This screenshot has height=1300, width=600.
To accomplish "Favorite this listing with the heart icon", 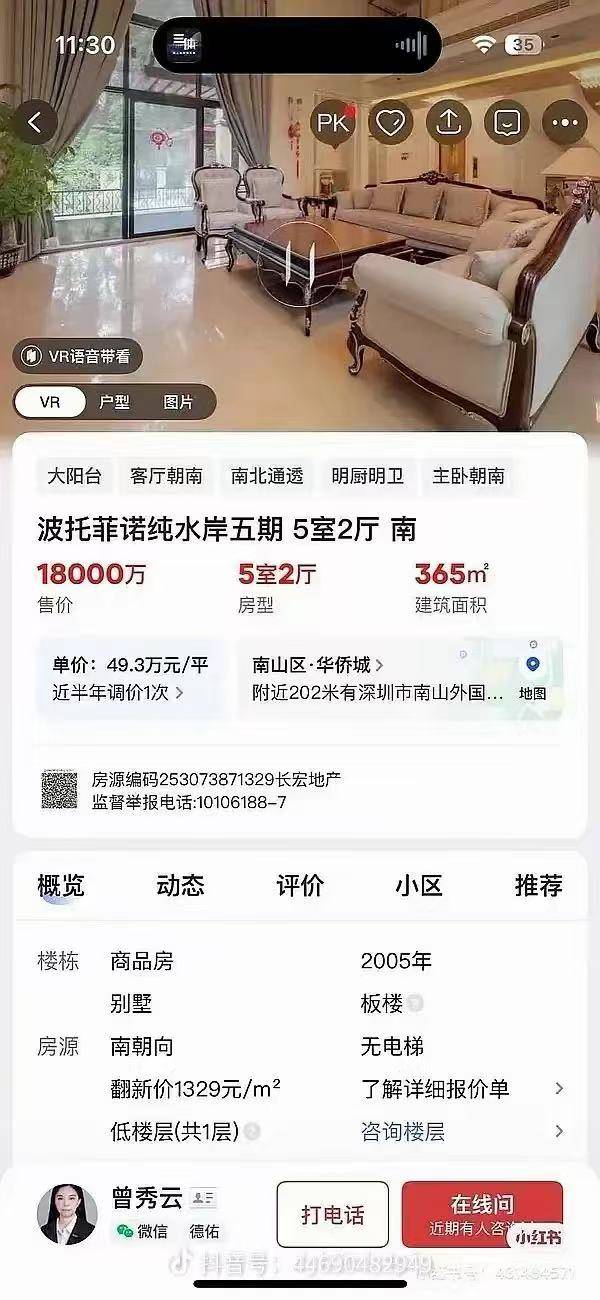I will 390,123.
